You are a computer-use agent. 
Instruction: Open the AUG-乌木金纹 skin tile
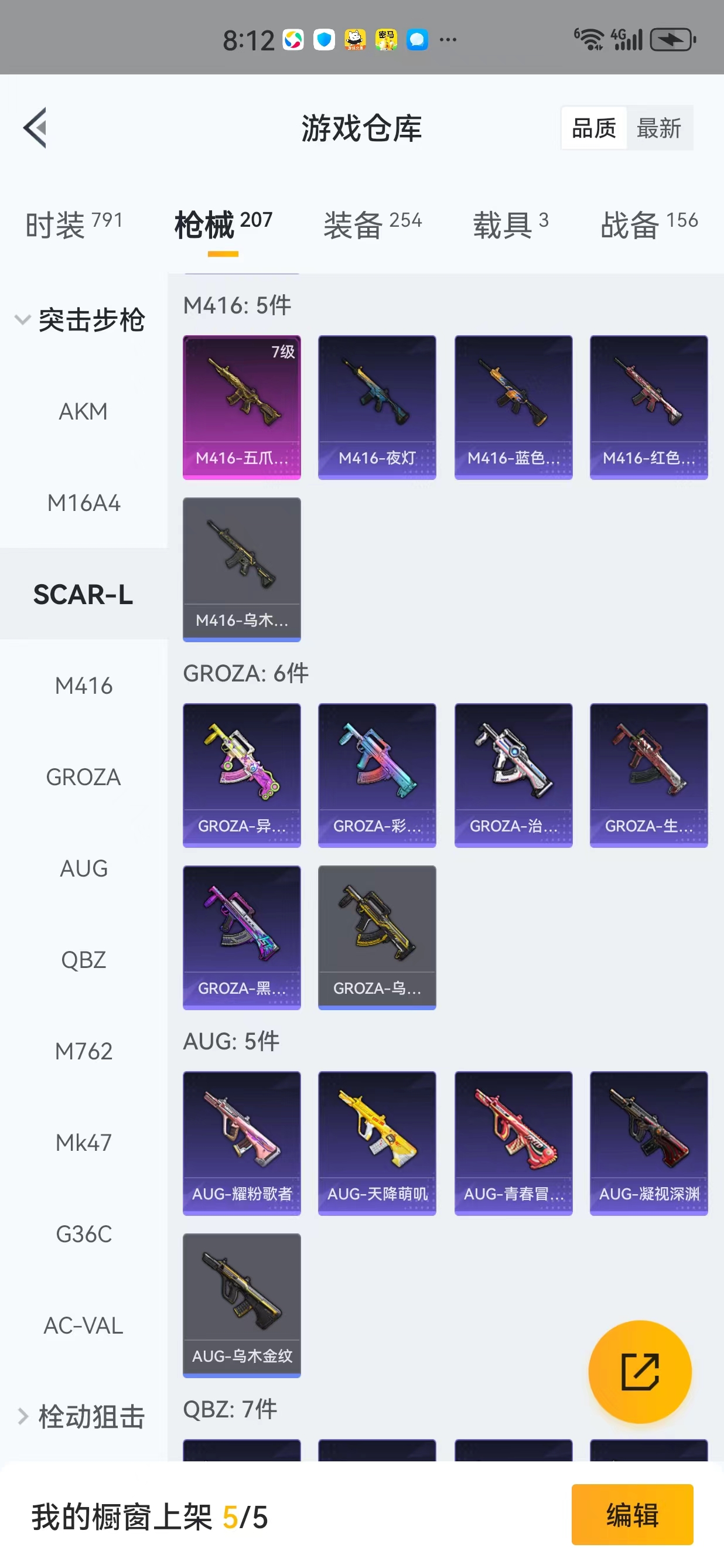pos(241,1305)
